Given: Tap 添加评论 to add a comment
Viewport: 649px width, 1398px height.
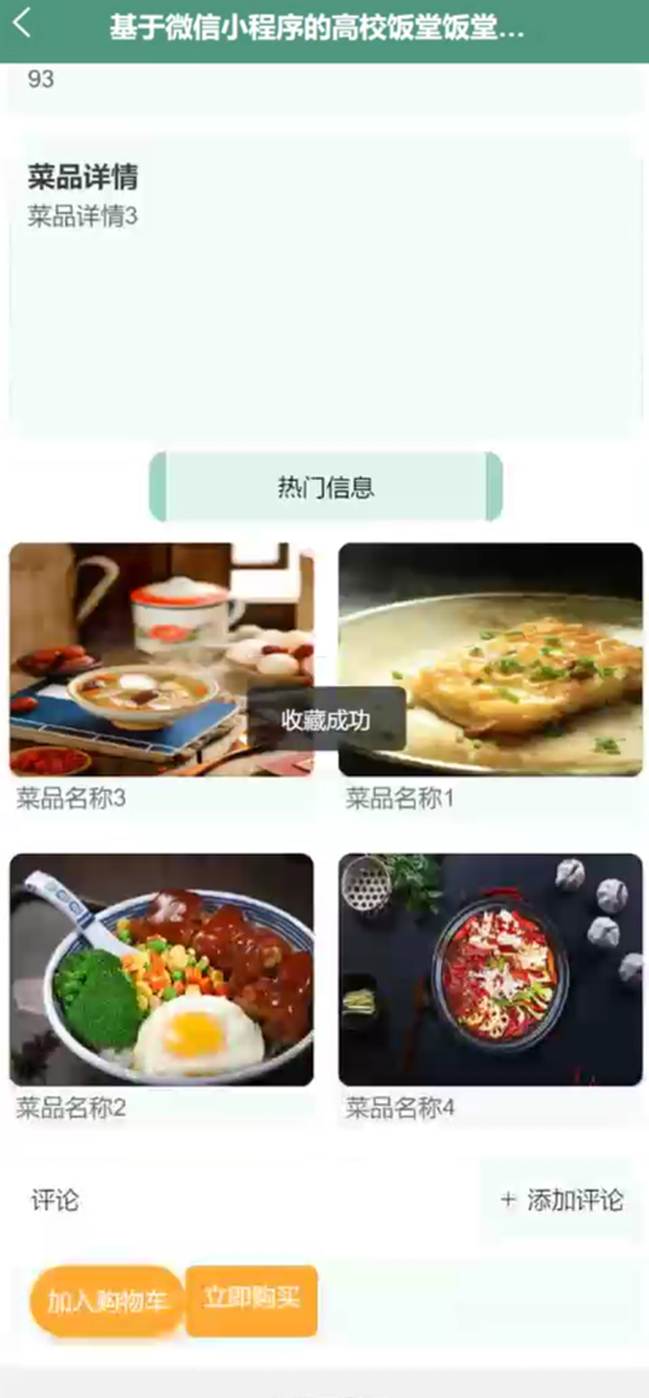Looking at the screenshot, I should coord(562,1200).
